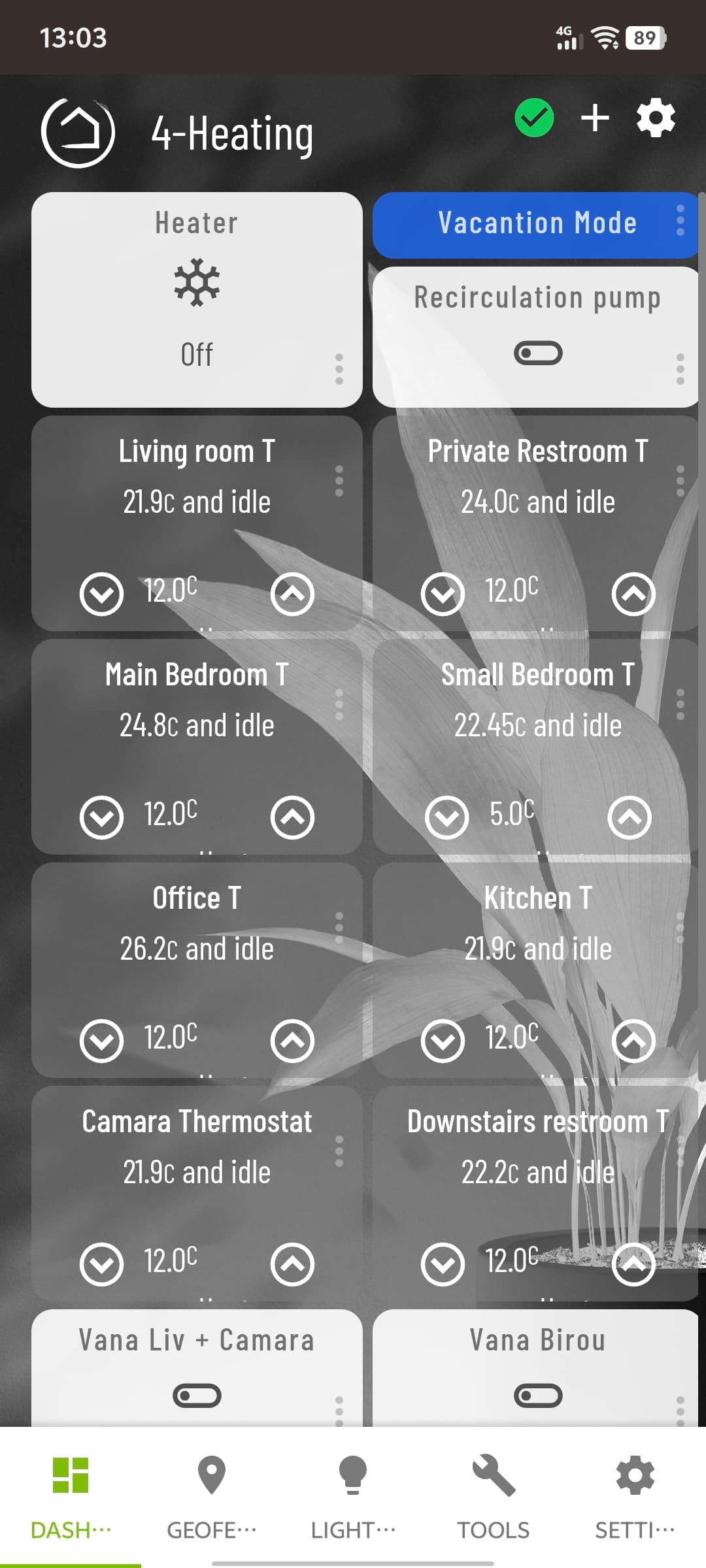The image size is (706, 1568).
Task: Increase Private Restroom T target temperature
Action: 633,594
